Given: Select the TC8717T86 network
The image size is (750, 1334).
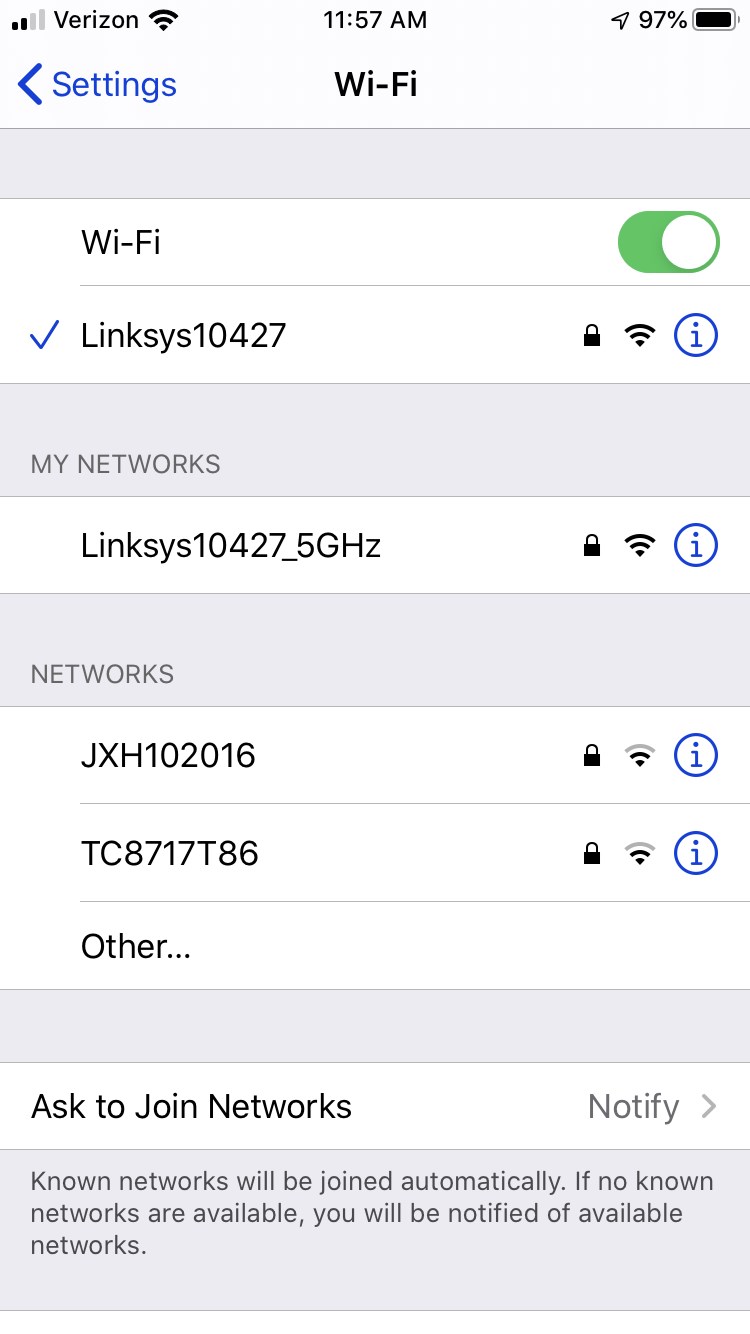Looking at the screenshot, I should (x=375, y=853).
